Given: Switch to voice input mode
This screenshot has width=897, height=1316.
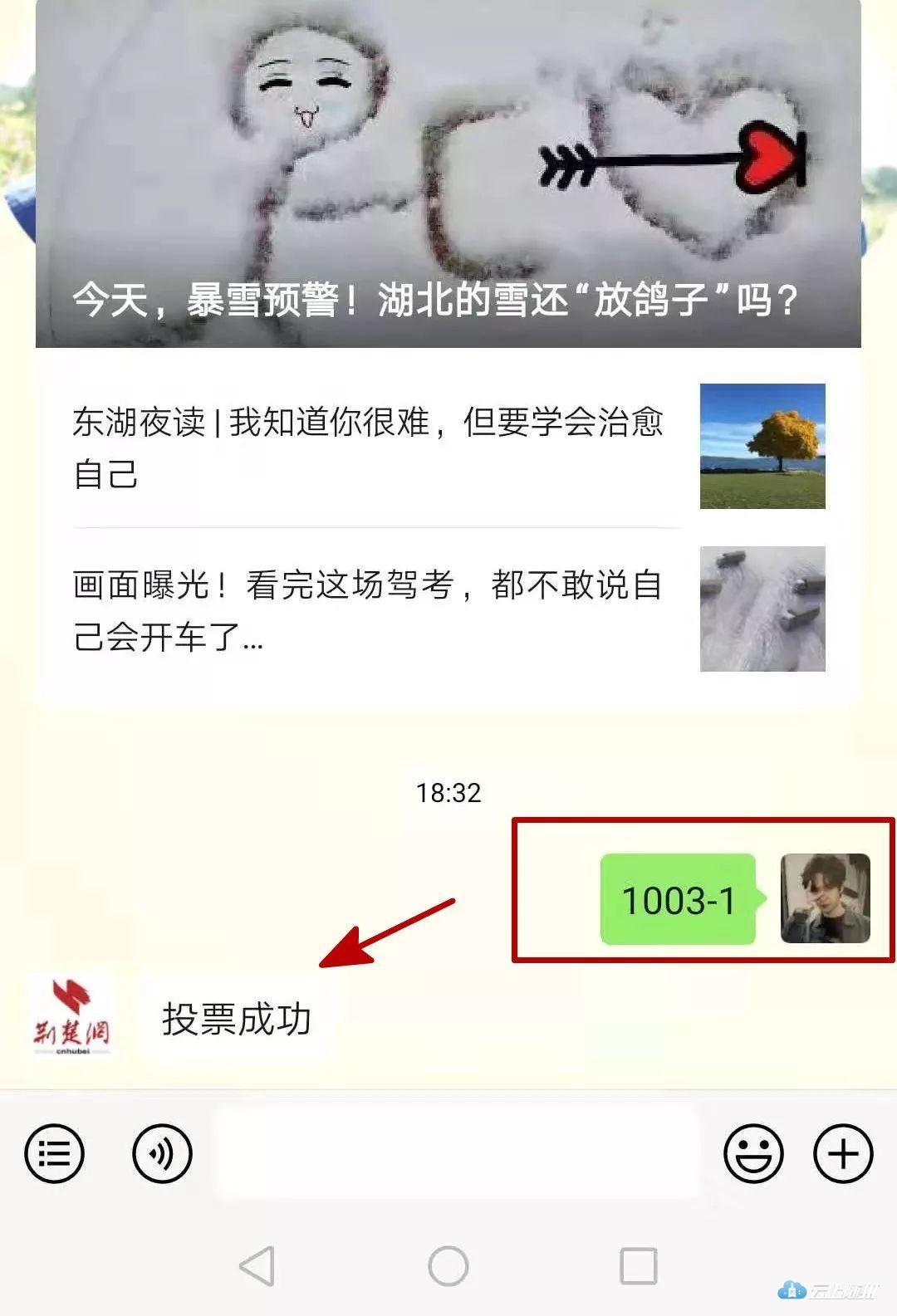Looking at the screenshot, I should pos(162,1153).
